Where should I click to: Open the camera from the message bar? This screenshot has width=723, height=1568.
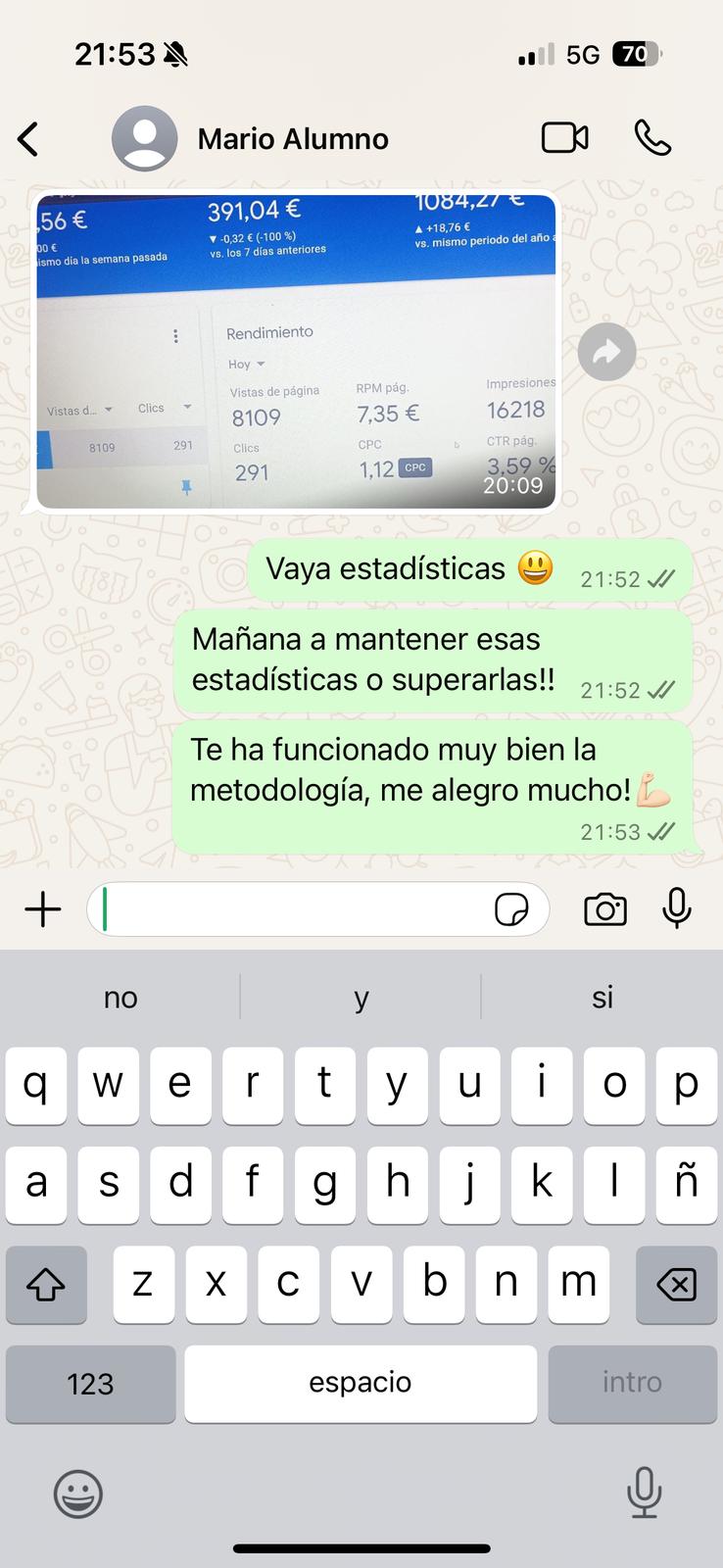pyautogui.click(x=604, y=909)
